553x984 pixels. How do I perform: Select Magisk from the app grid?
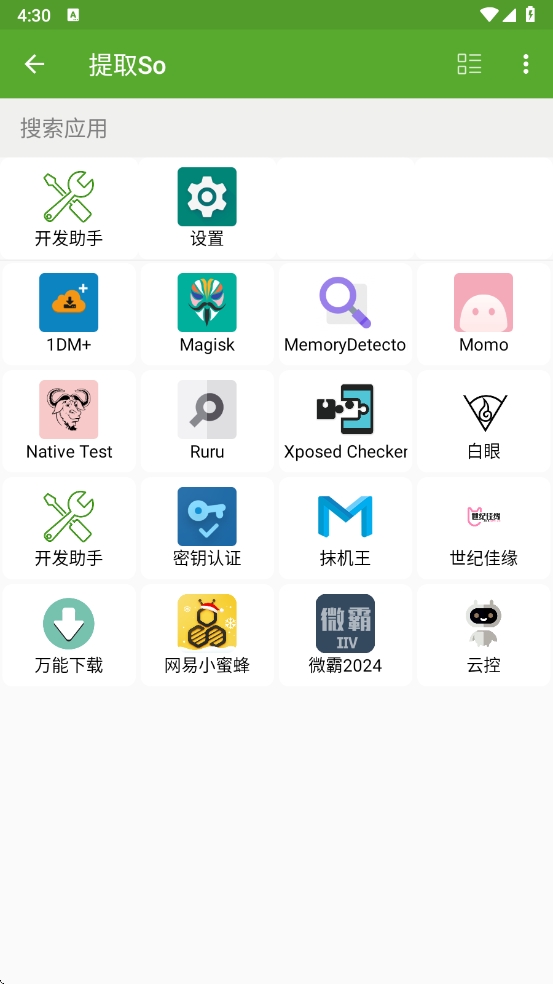pos(207,314)
